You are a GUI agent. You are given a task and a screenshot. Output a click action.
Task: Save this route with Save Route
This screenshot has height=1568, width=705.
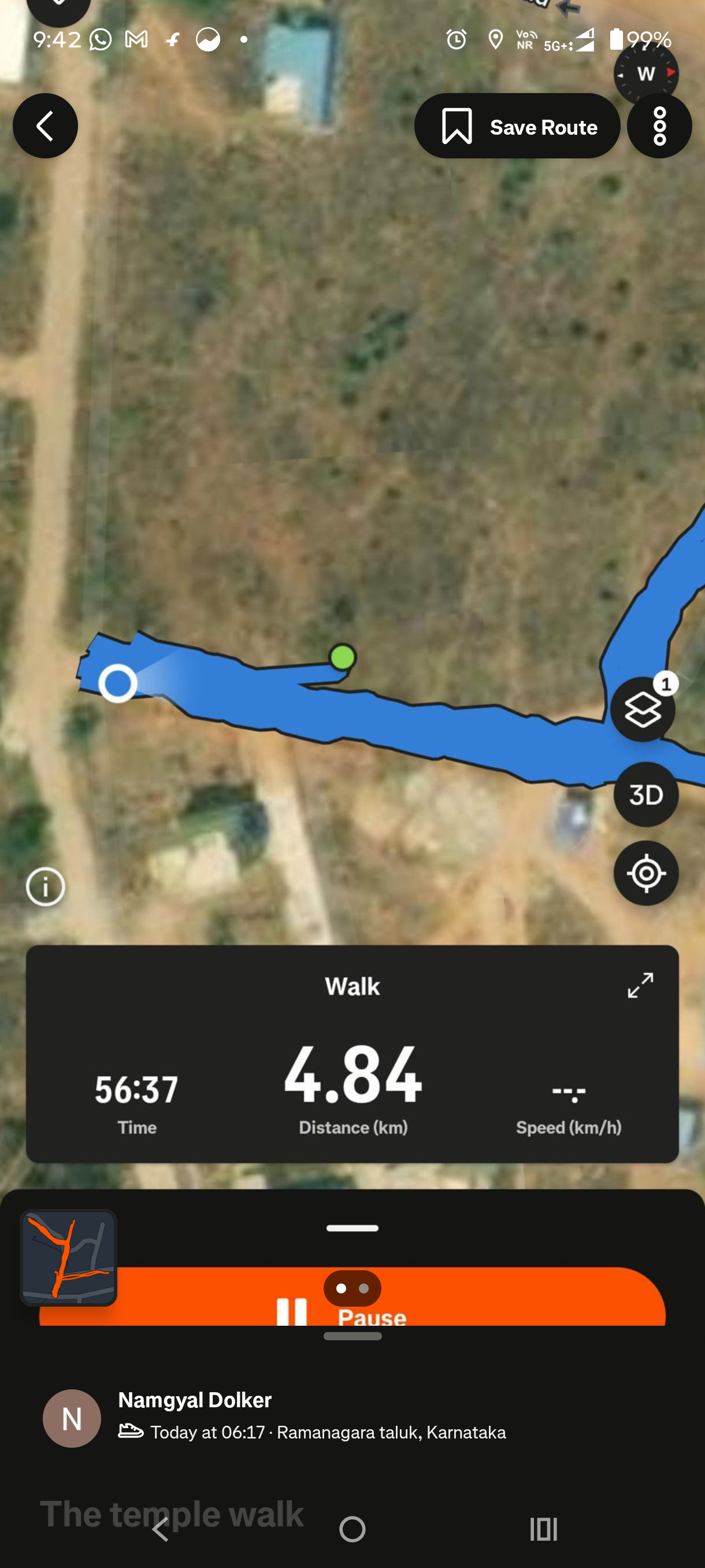click(517, 126)
